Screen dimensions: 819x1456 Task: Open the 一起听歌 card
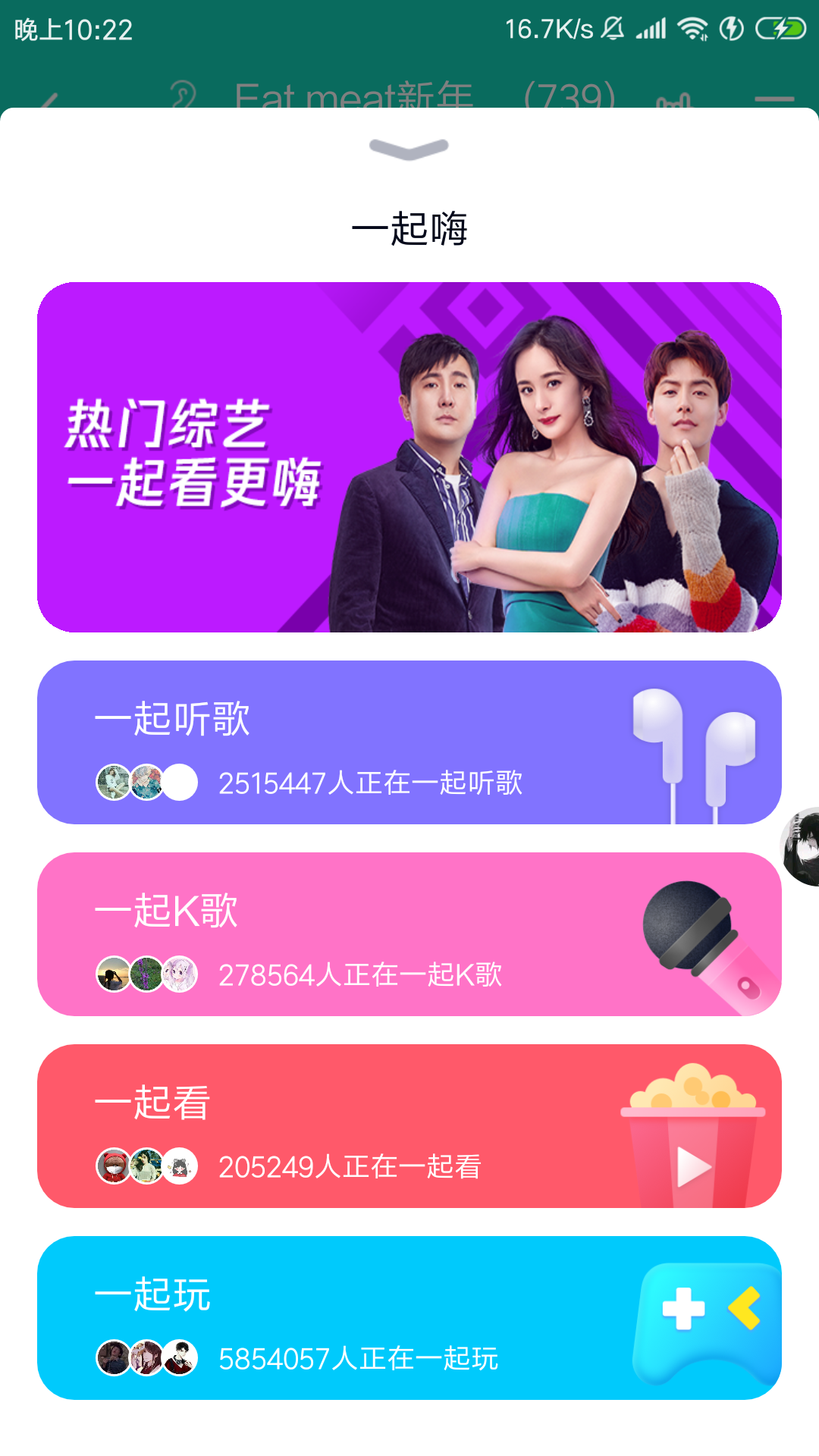pos(409,742)
